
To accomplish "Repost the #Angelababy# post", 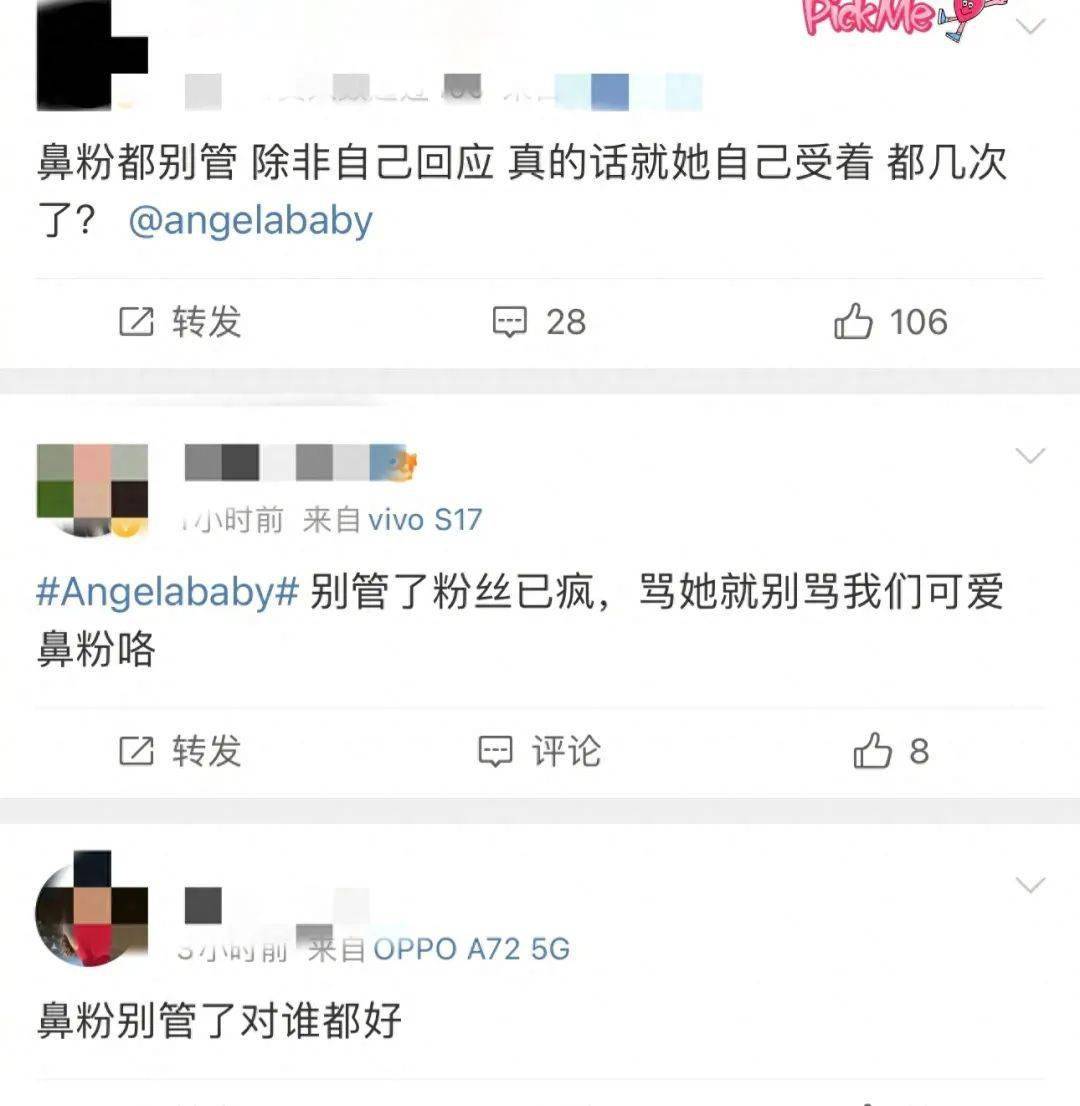I will [181, 751].
